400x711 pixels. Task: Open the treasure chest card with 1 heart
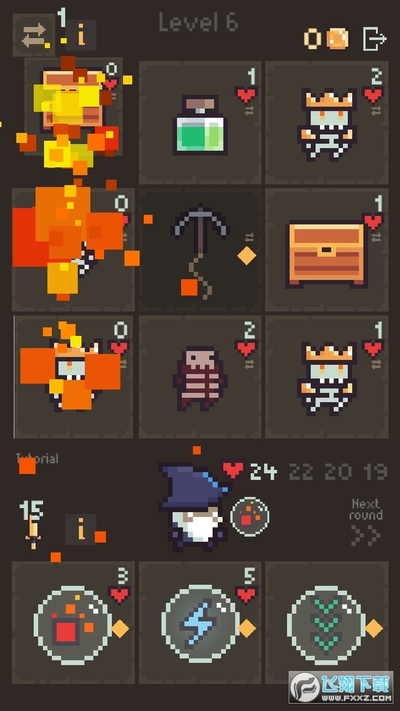pos(327,250)
